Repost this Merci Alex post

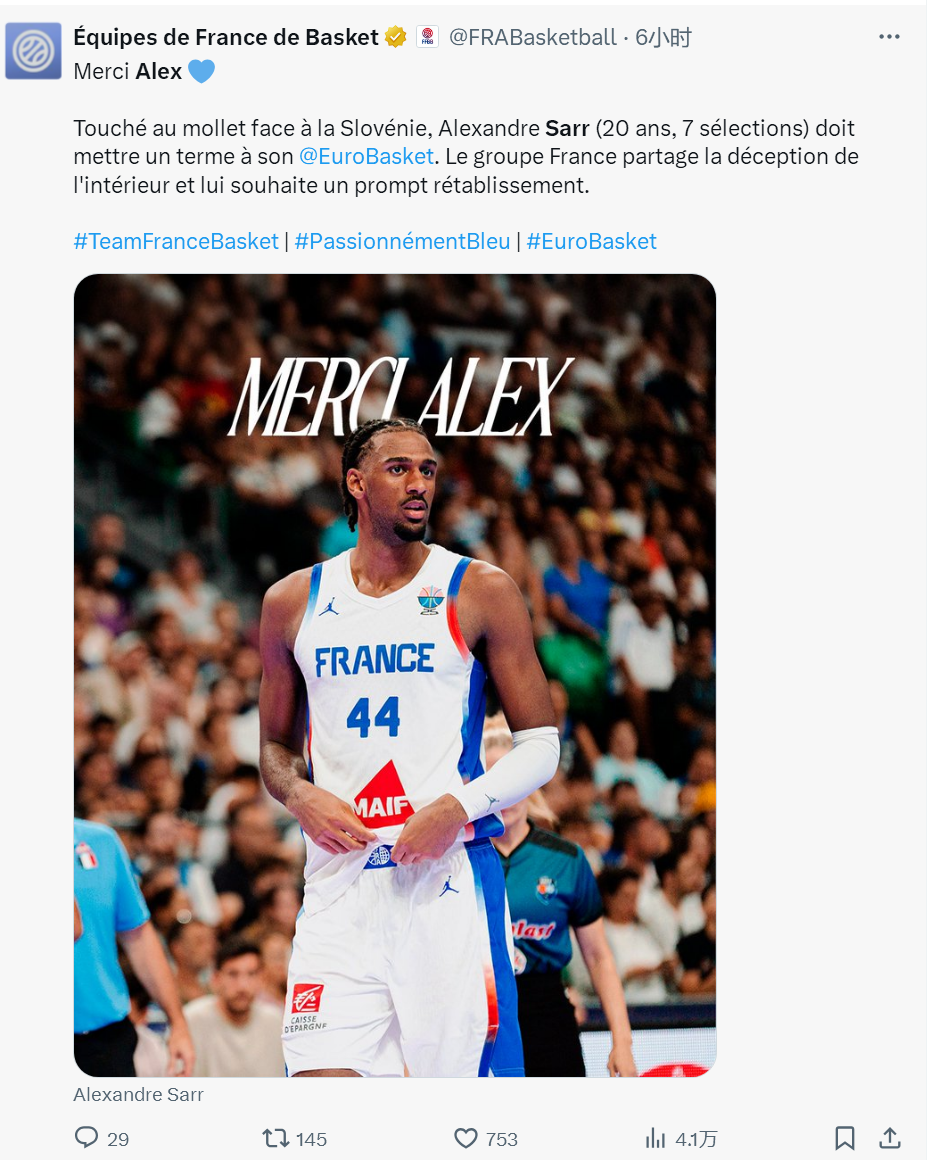click(274, 1138)
